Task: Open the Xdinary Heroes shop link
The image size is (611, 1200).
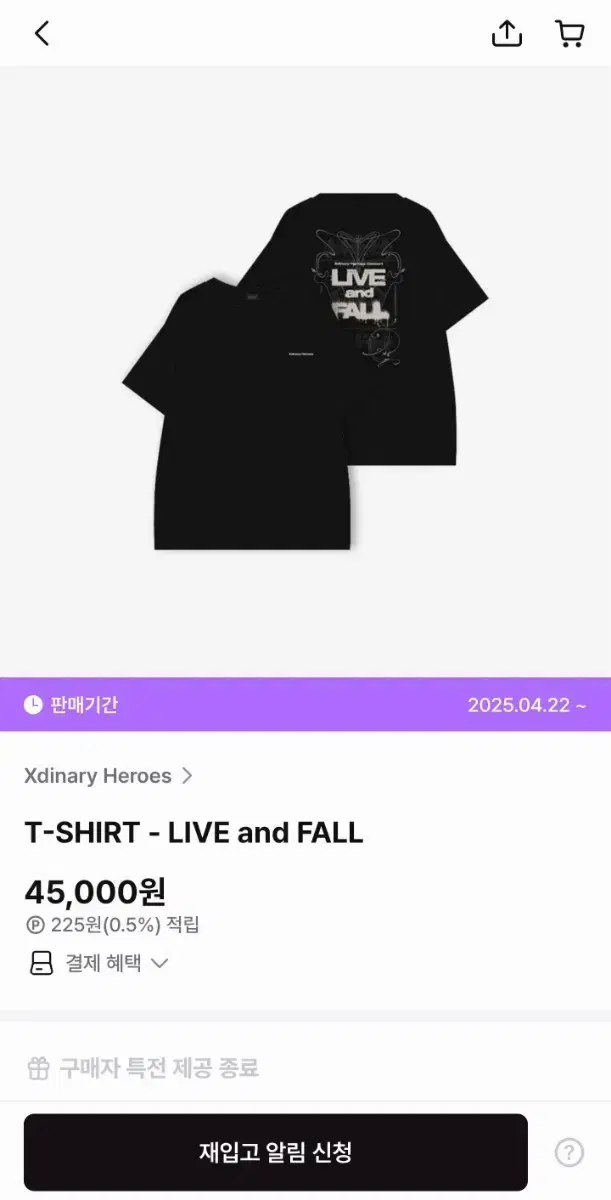Action: [109, 776]
